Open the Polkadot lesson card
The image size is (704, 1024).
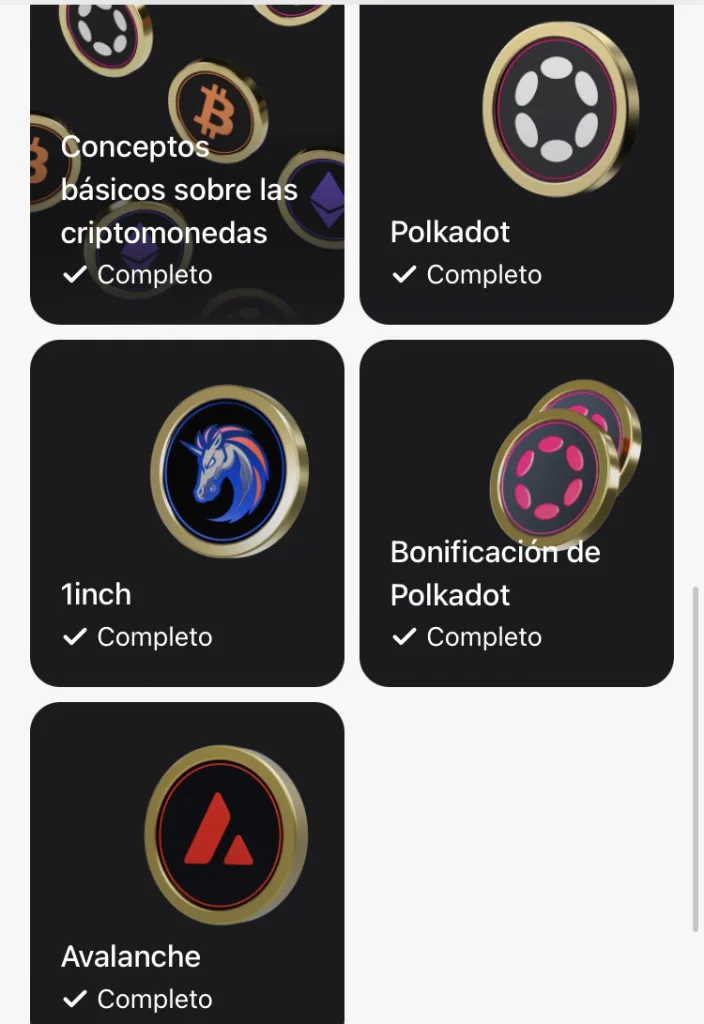click(516, 165)
